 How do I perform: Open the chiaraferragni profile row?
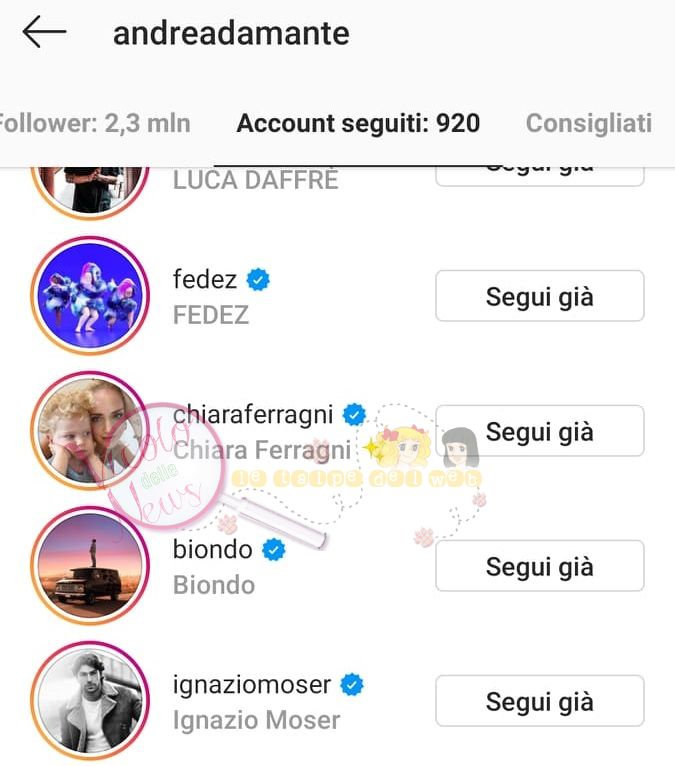258,431
